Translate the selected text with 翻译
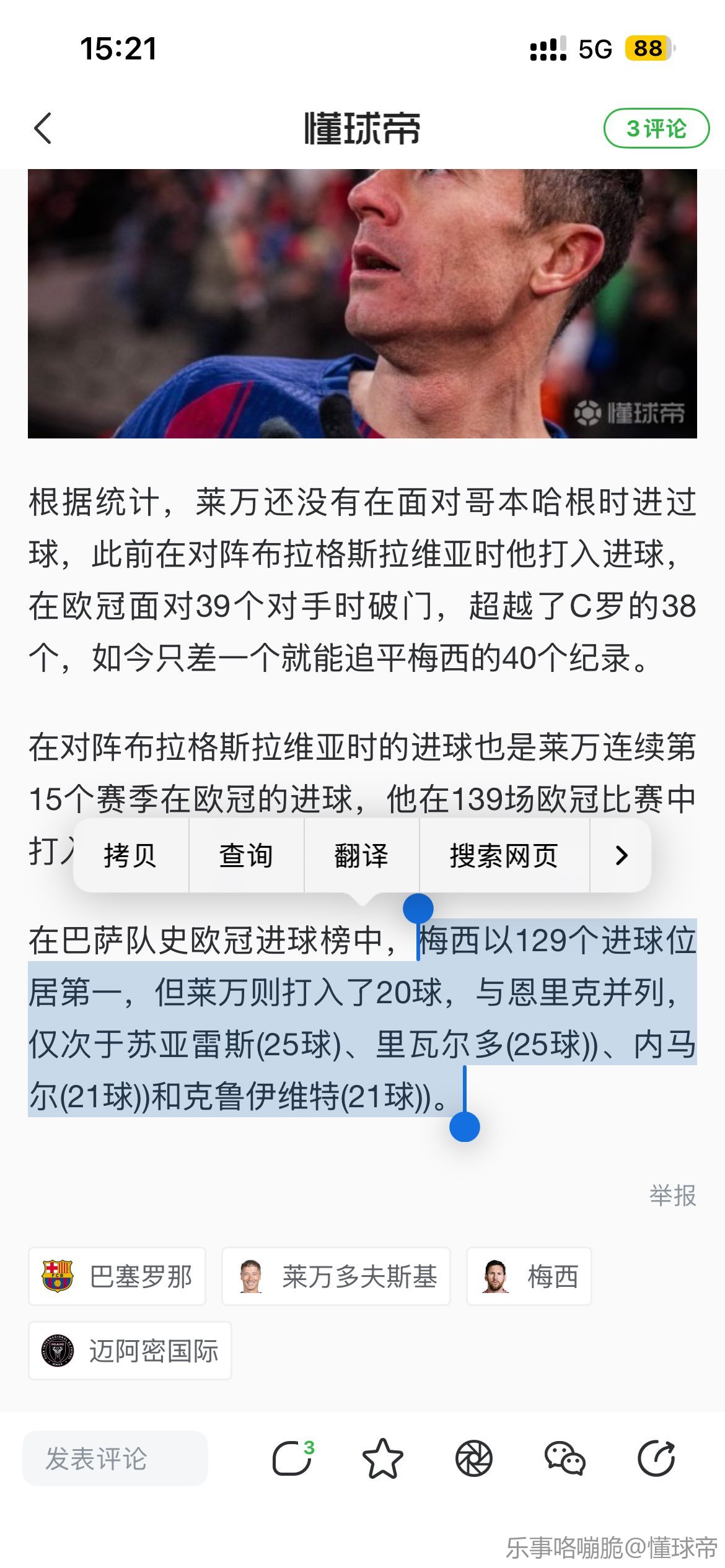Screen dimensions: 725x1568 tap(361, 855)
